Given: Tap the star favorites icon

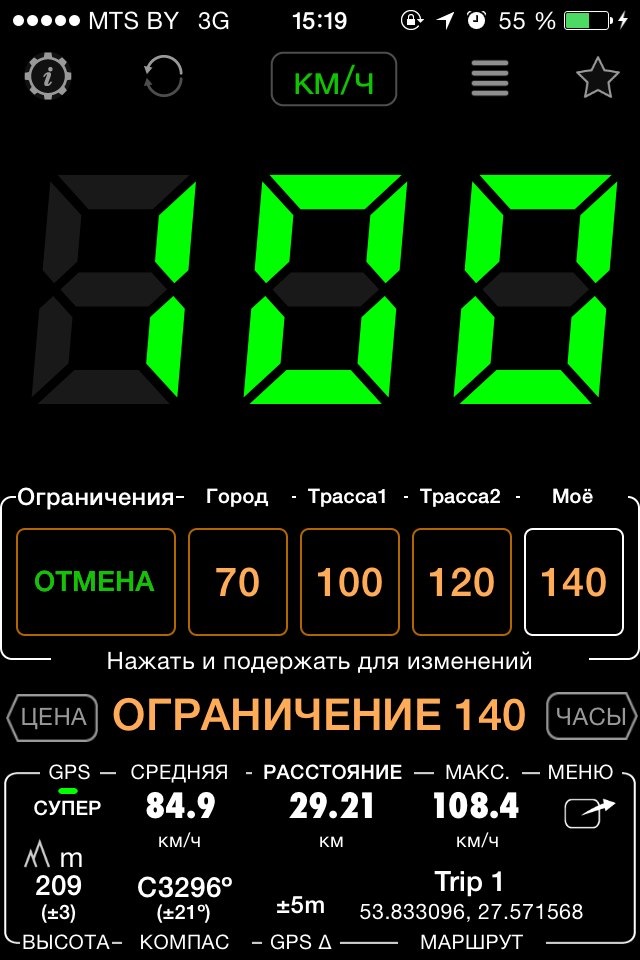Looking at the screenshot, I should point(597,78).
